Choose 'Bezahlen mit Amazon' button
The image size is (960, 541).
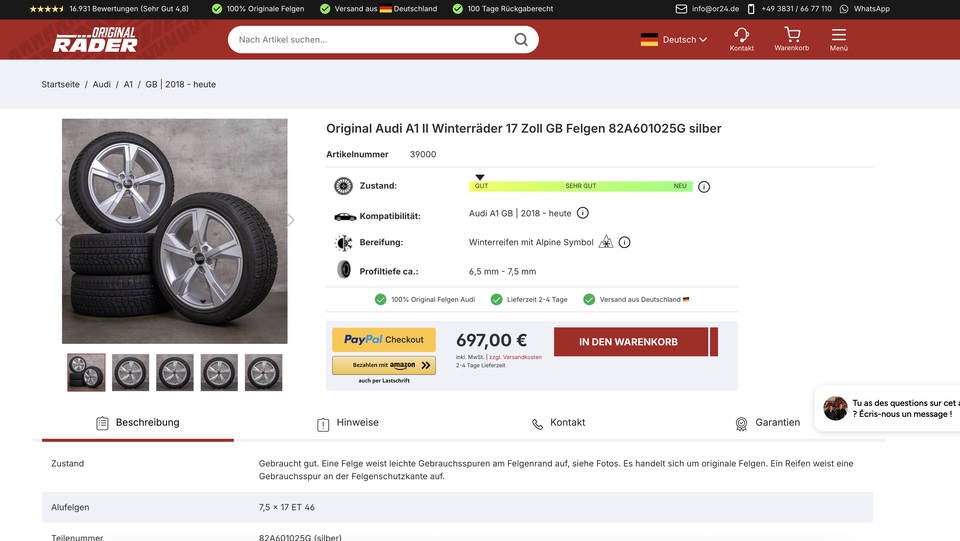(x=384, y=366)
